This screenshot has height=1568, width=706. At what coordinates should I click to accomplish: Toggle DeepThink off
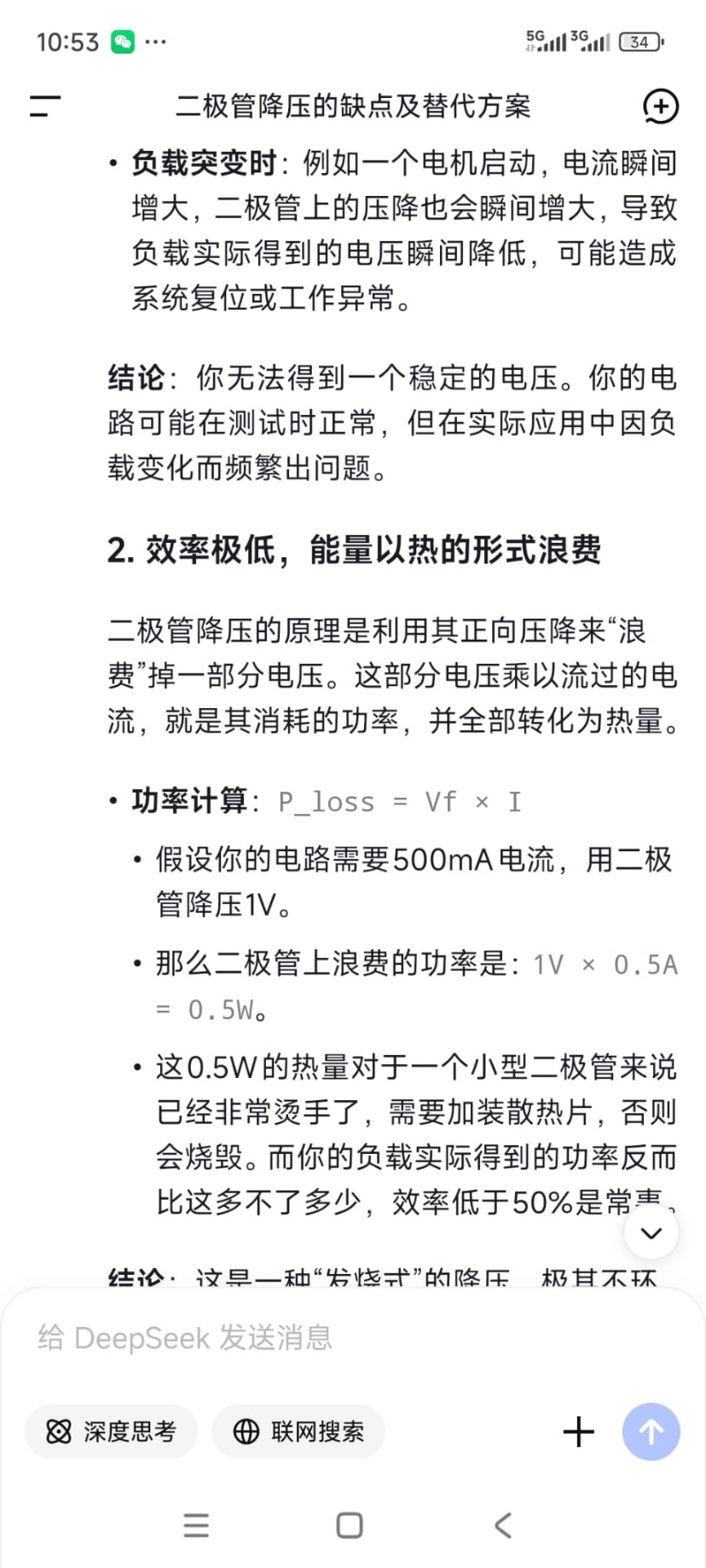pos(111,1432)
